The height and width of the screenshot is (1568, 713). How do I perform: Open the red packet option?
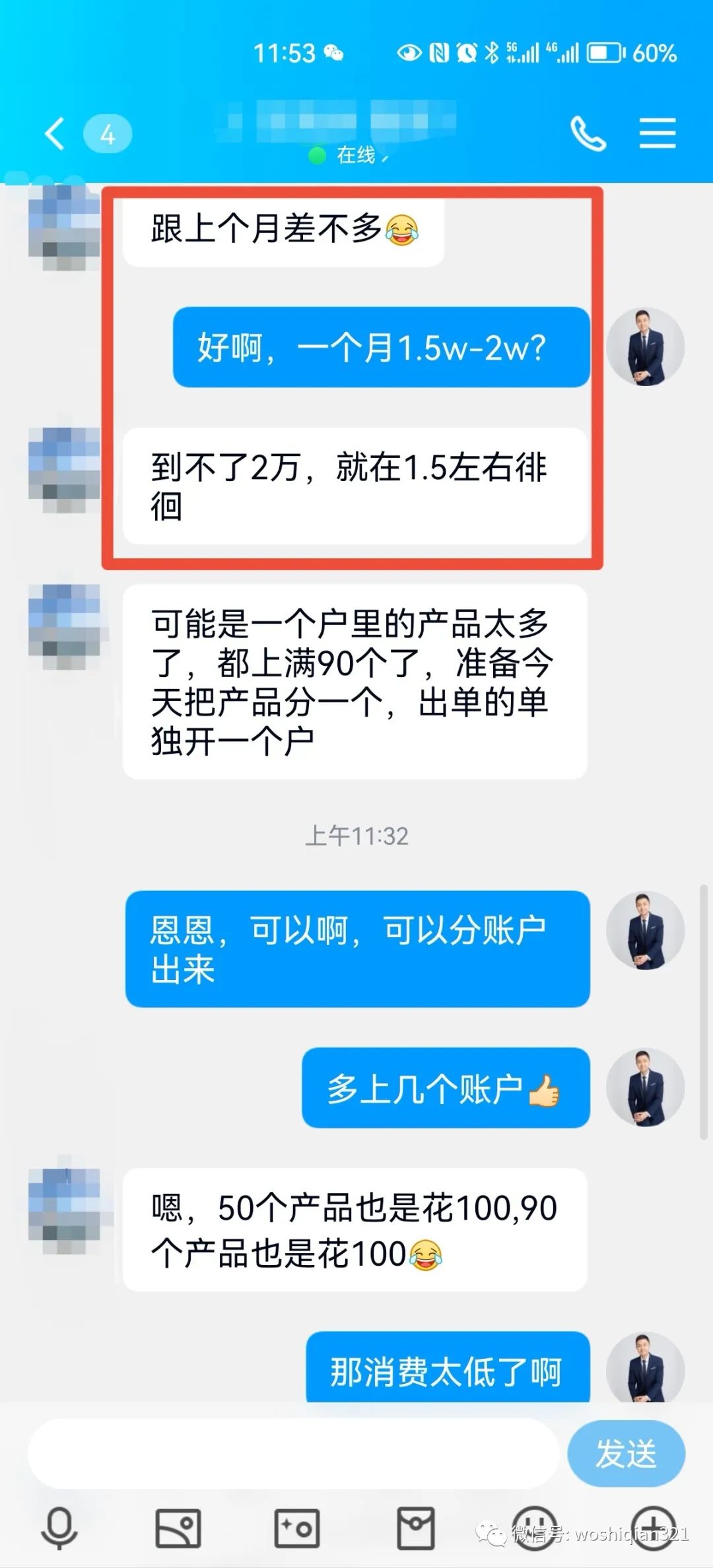pyautogui.click(x=415, y=1528)
